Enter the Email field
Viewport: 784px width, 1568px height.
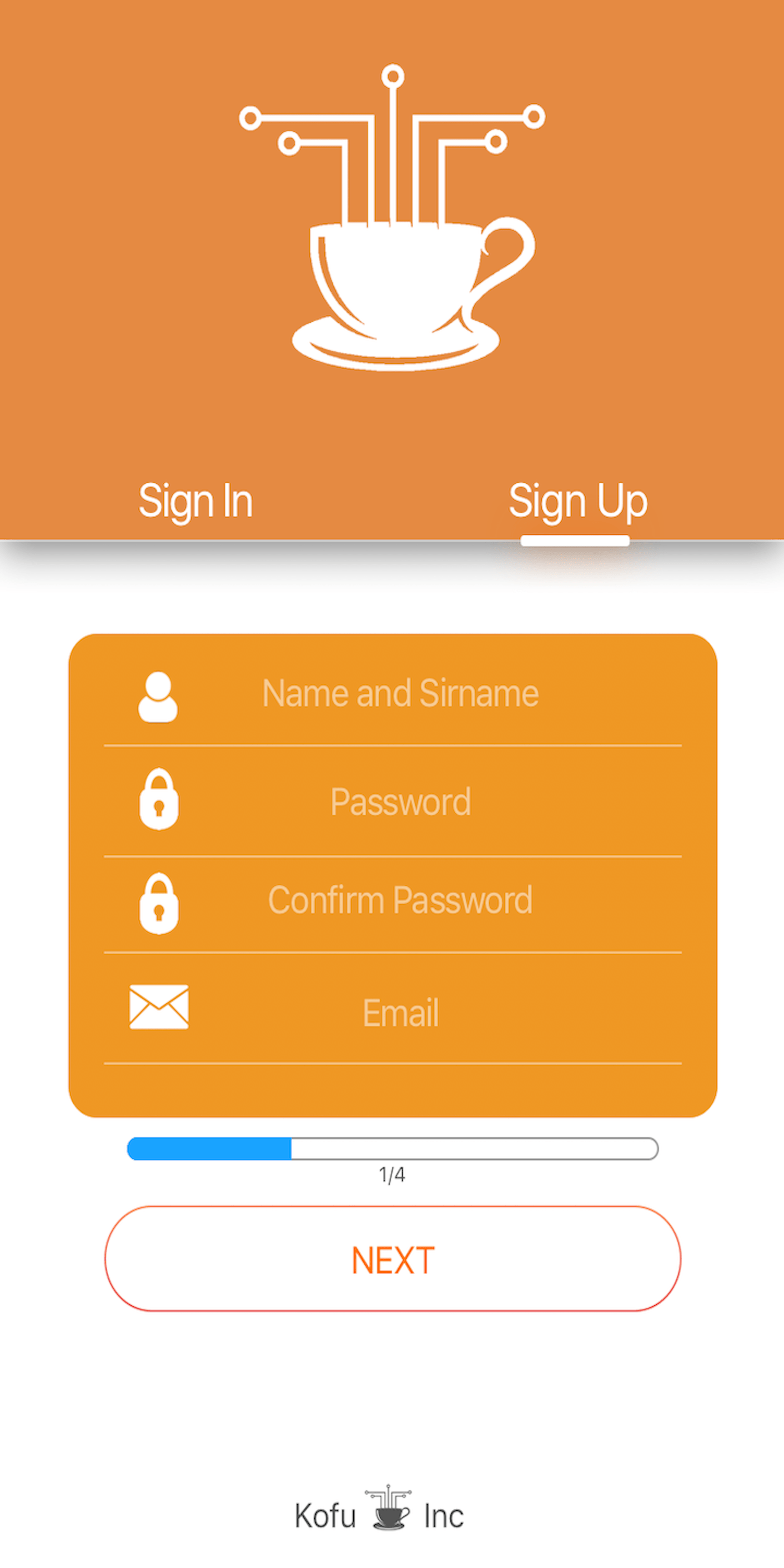click(x=400, y=1013)
